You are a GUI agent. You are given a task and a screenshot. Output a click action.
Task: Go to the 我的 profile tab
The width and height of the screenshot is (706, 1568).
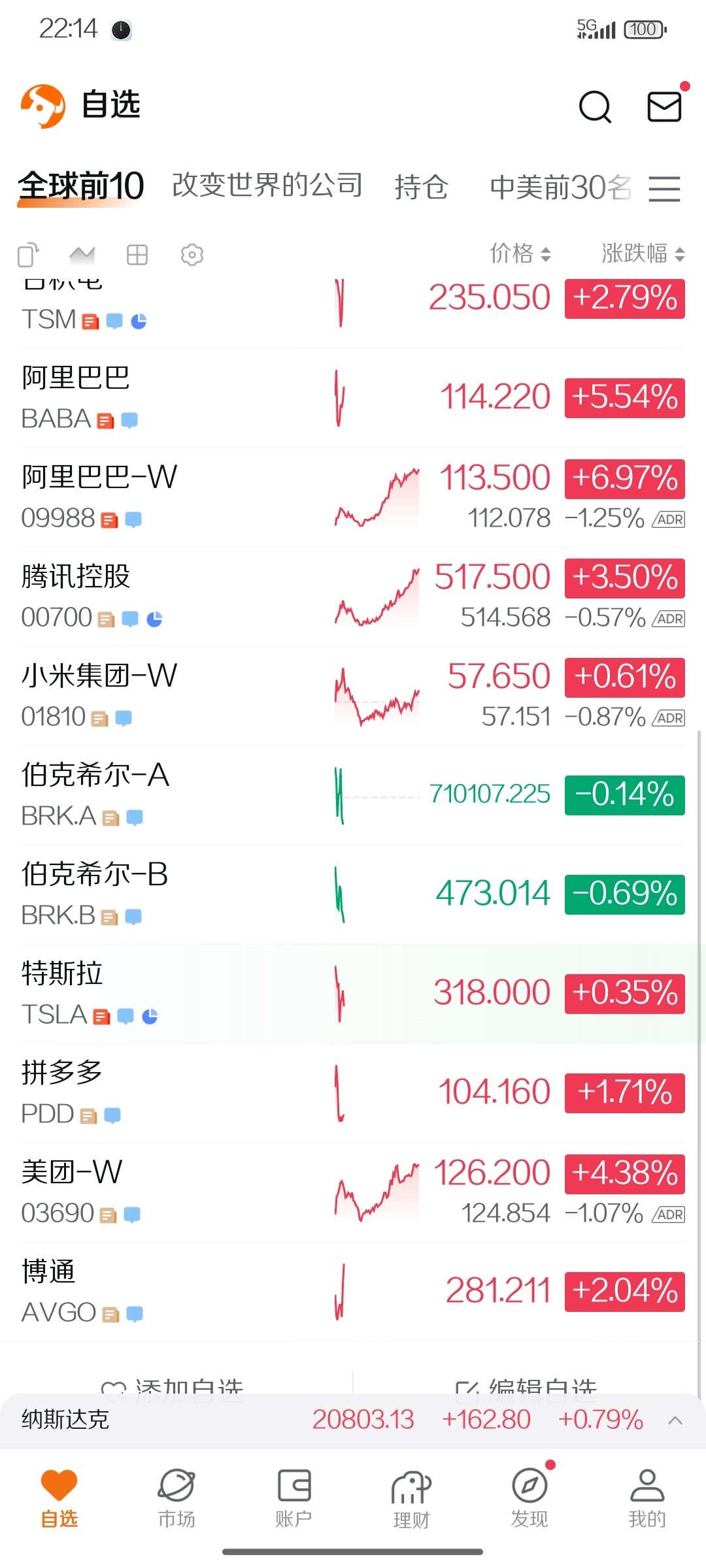tap(647, 1498)
